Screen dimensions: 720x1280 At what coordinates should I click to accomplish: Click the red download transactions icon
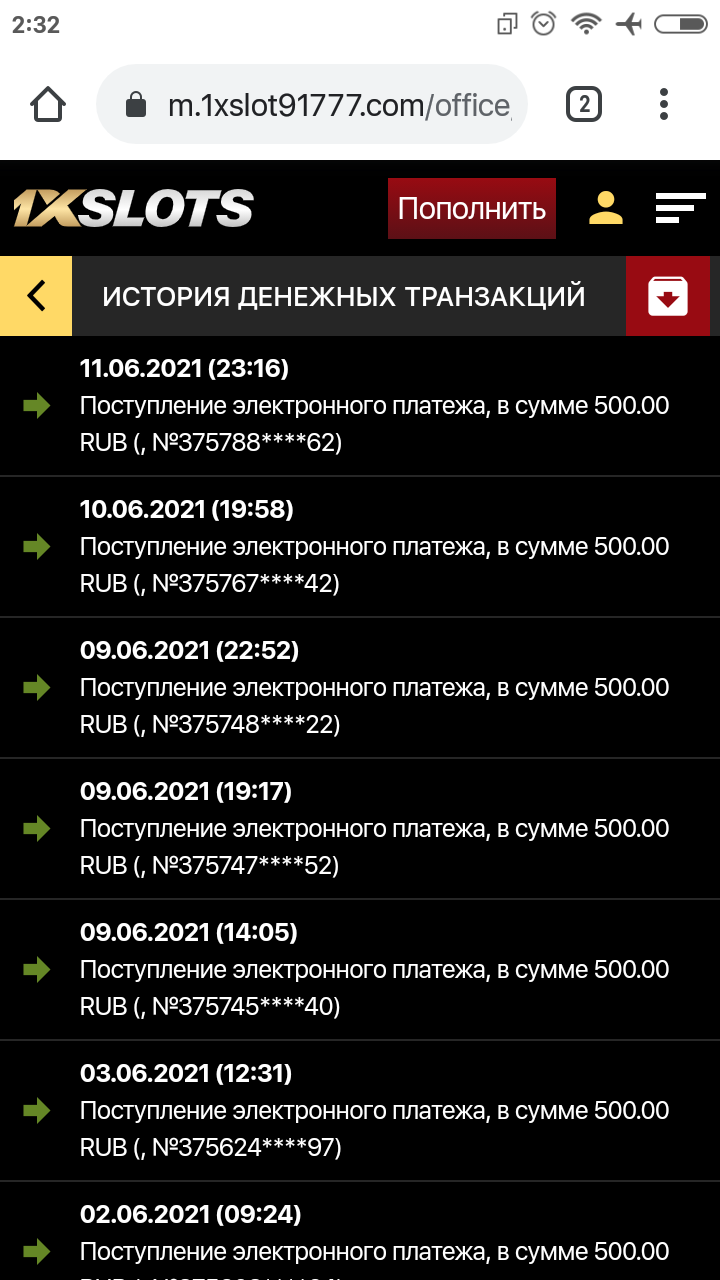click(668, 296)
